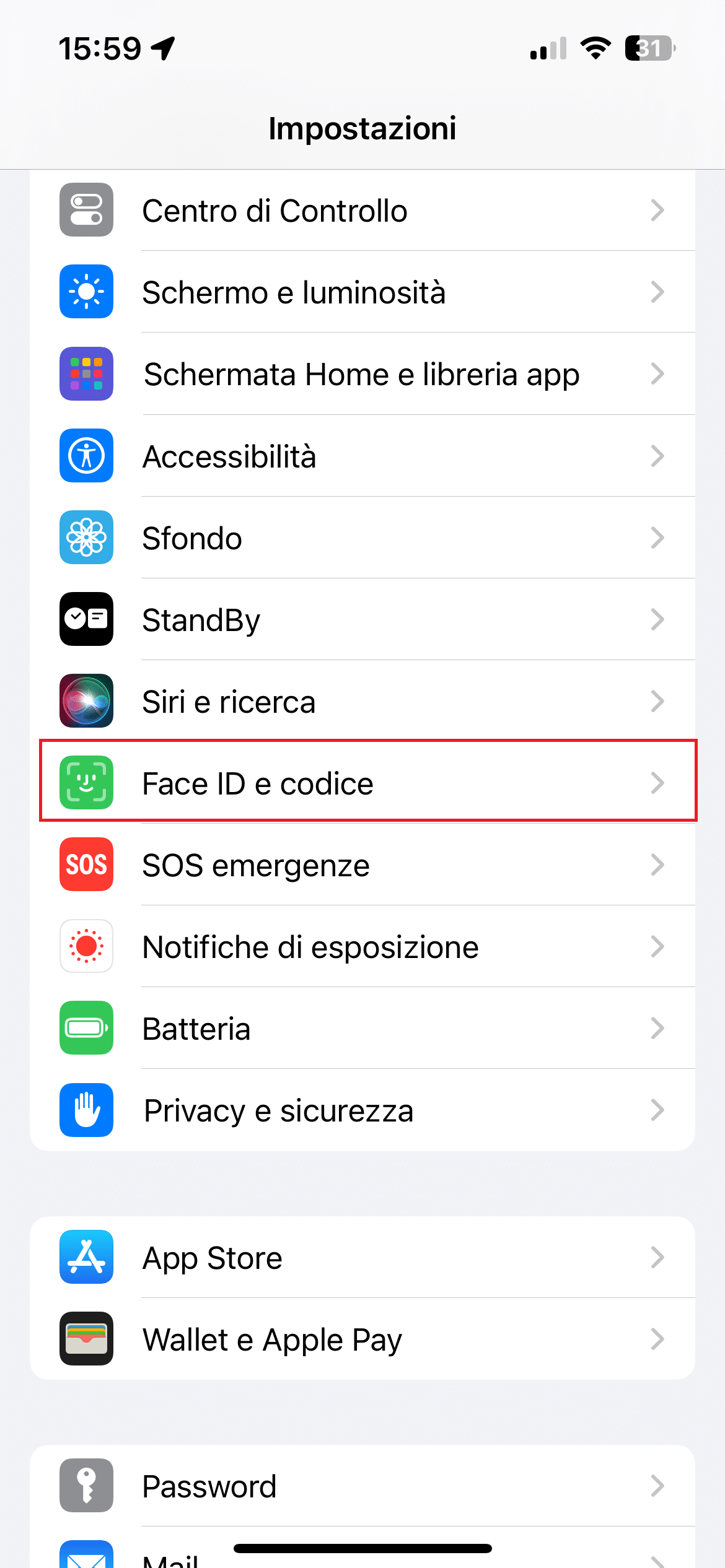
Task: Open SOS emergenze settings
Action: [x=362, y=865]
